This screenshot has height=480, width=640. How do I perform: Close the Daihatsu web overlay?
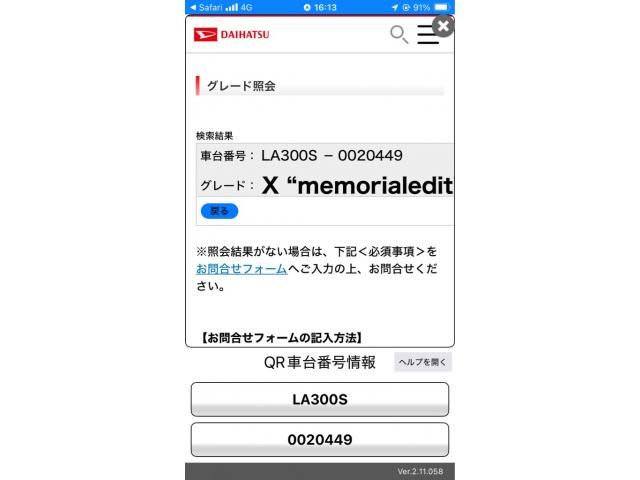pos(443,26)
